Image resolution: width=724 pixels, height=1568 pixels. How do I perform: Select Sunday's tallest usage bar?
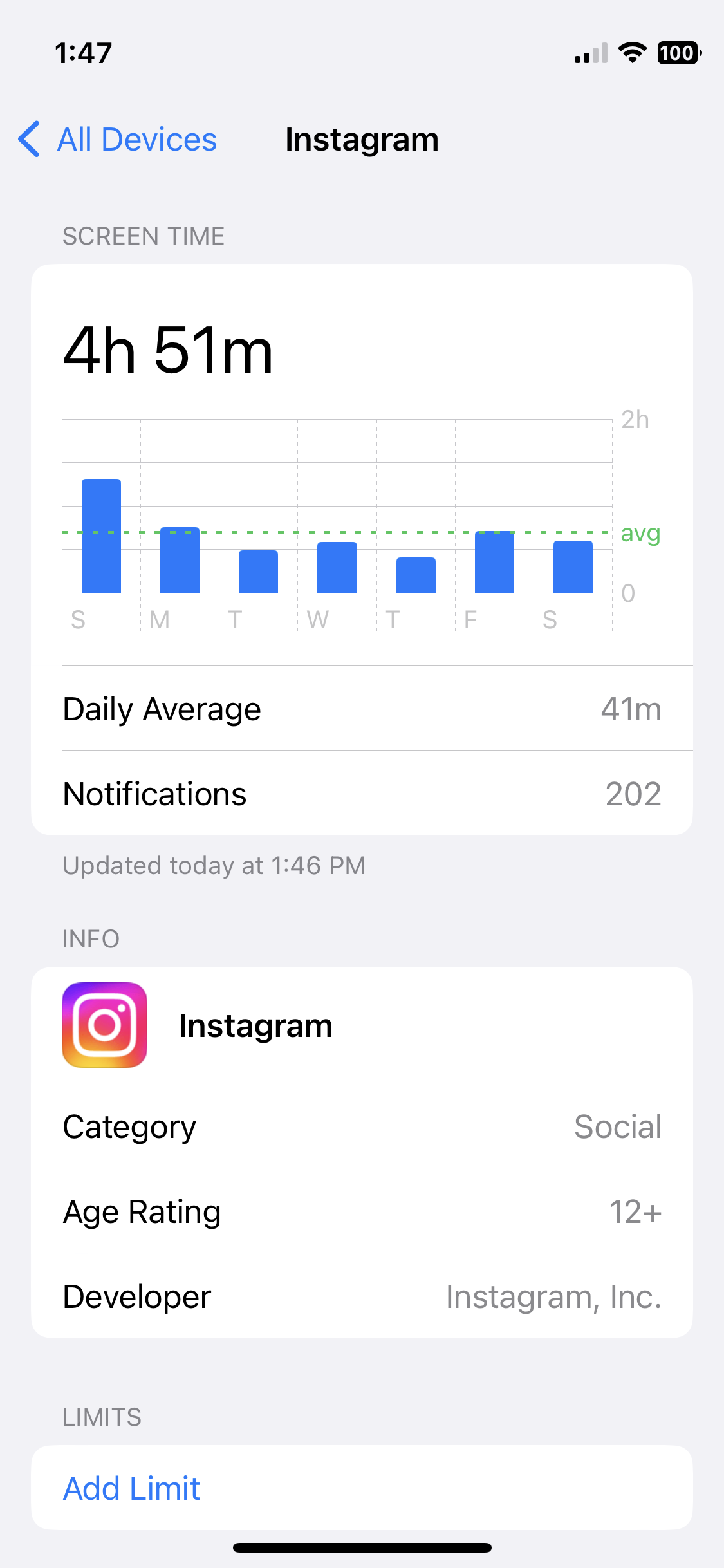101,536
